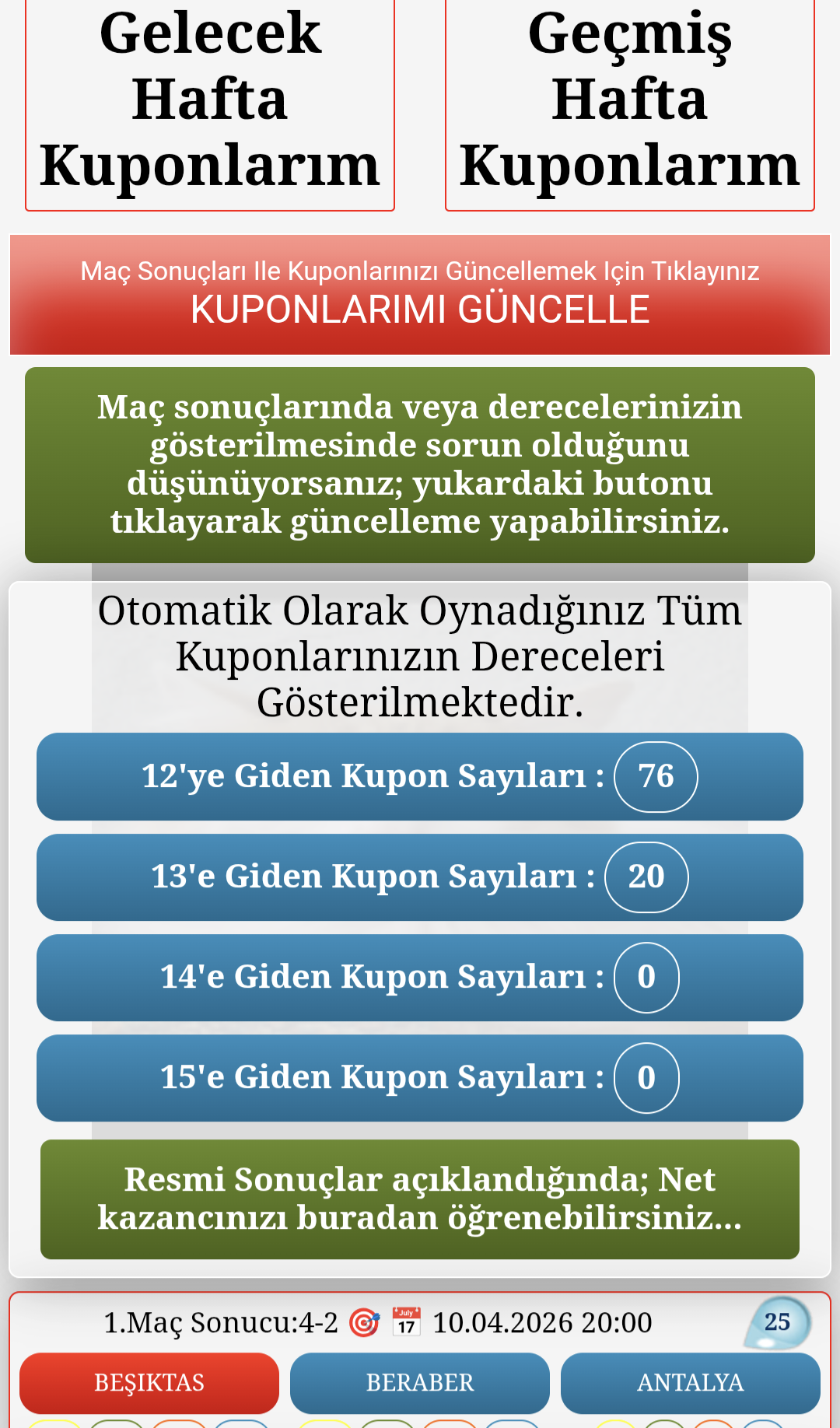Choose BERABER for match 1
840x1428 pixels.
click(420, 1382)
